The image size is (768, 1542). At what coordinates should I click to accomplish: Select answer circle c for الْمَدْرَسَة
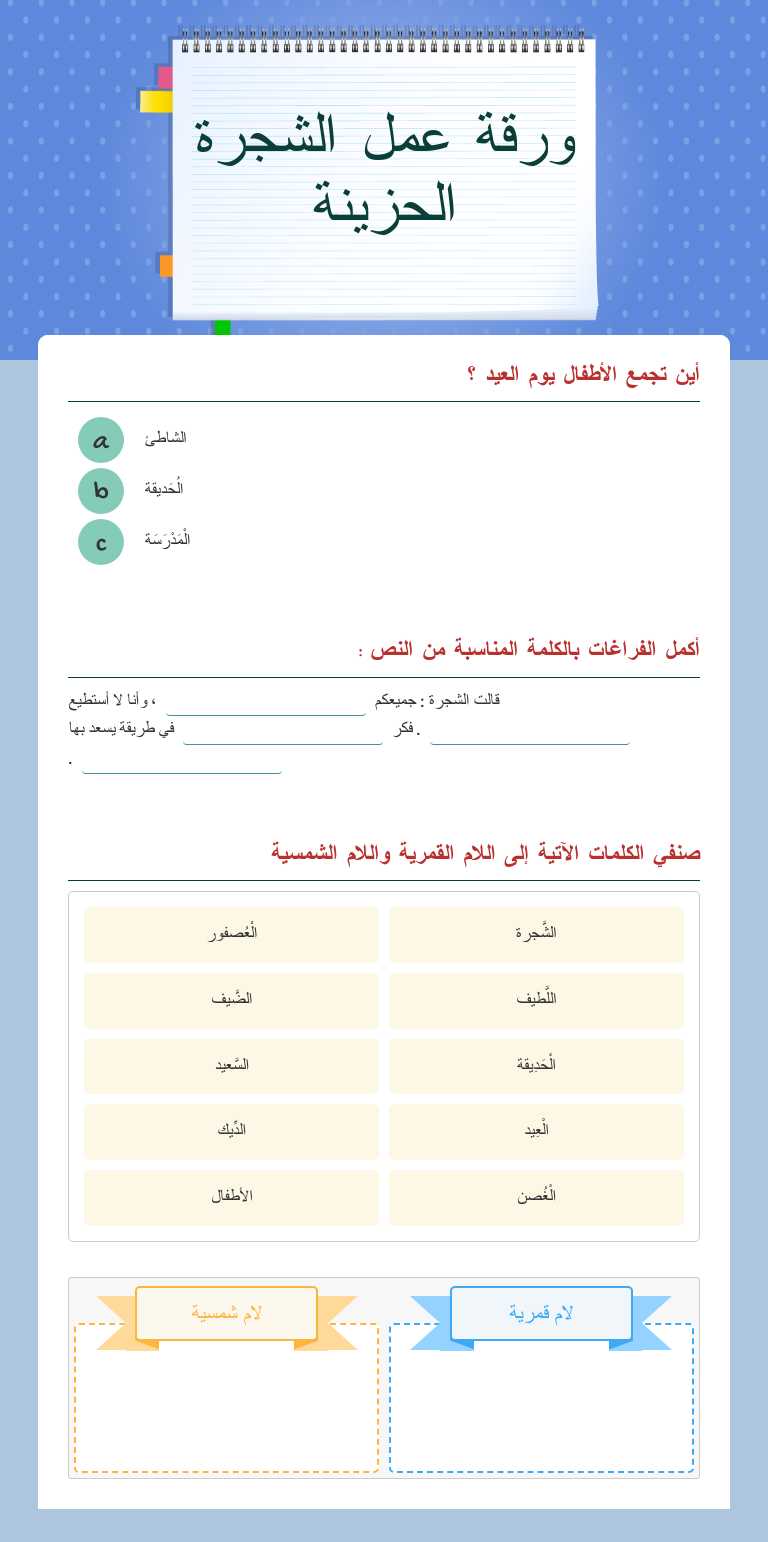100,542
